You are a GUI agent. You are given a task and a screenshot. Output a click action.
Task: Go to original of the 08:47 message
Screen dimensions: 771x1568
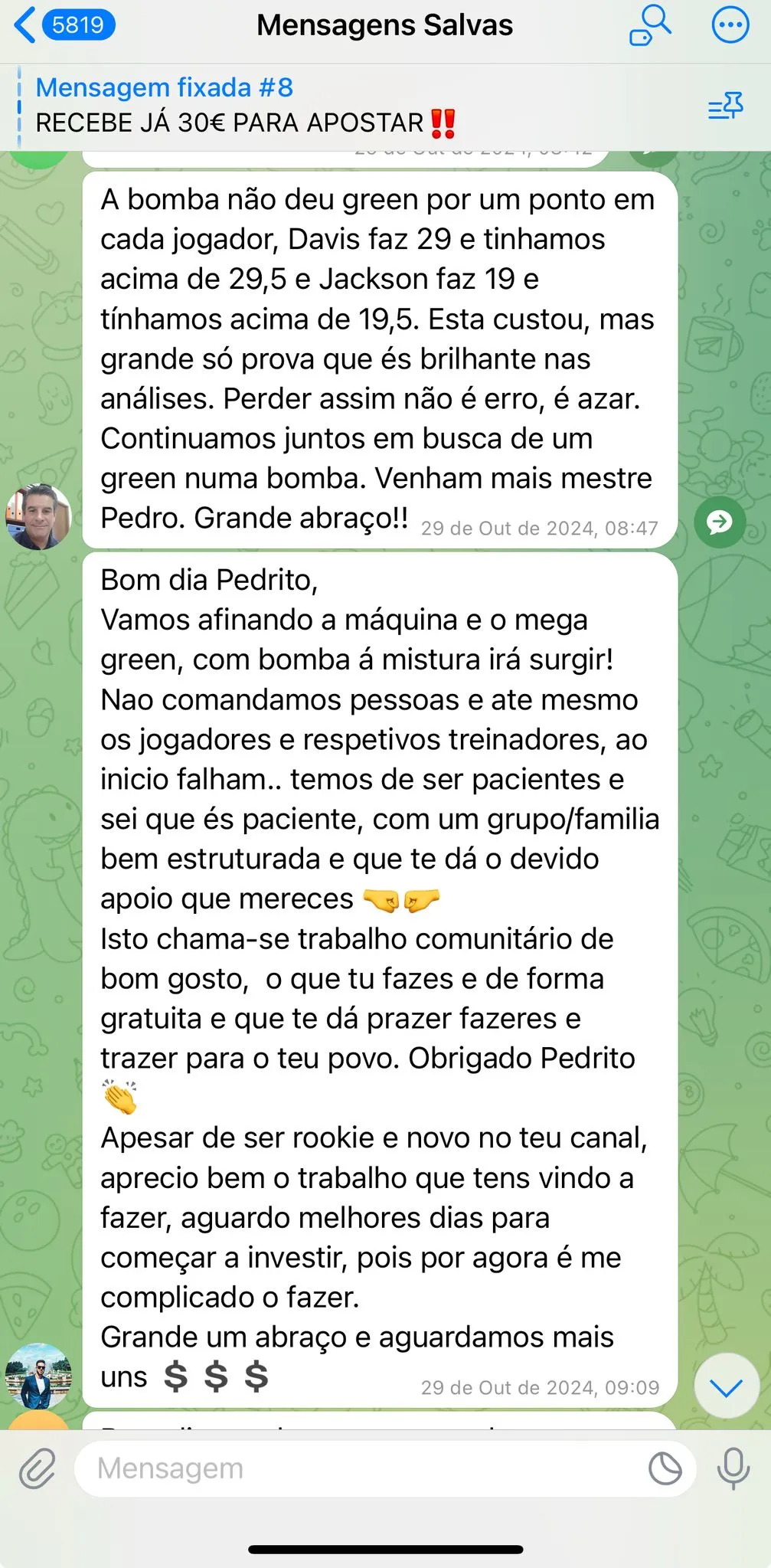[719, 522]
